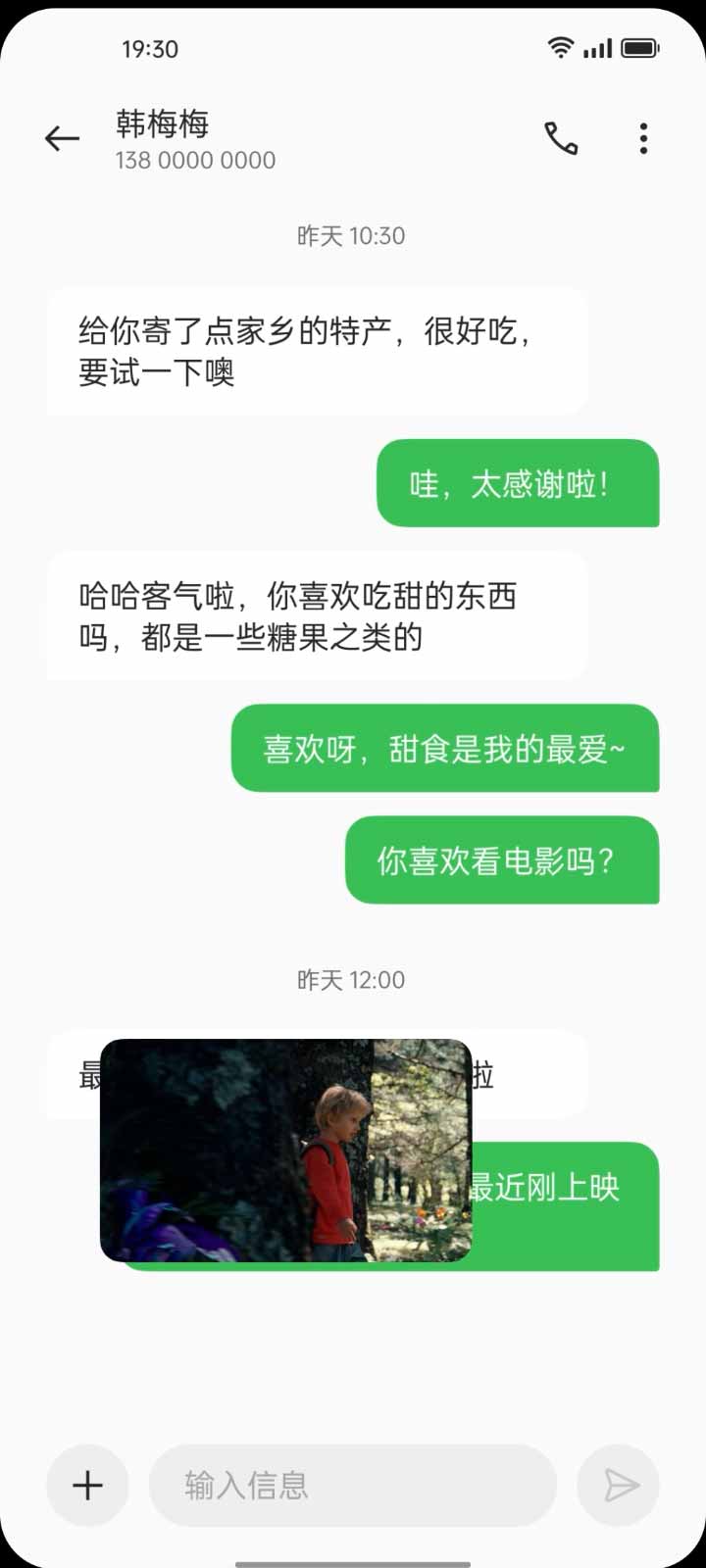Send the message with the arrow icon
The image size is (706, 1568).
[619, 1486]
